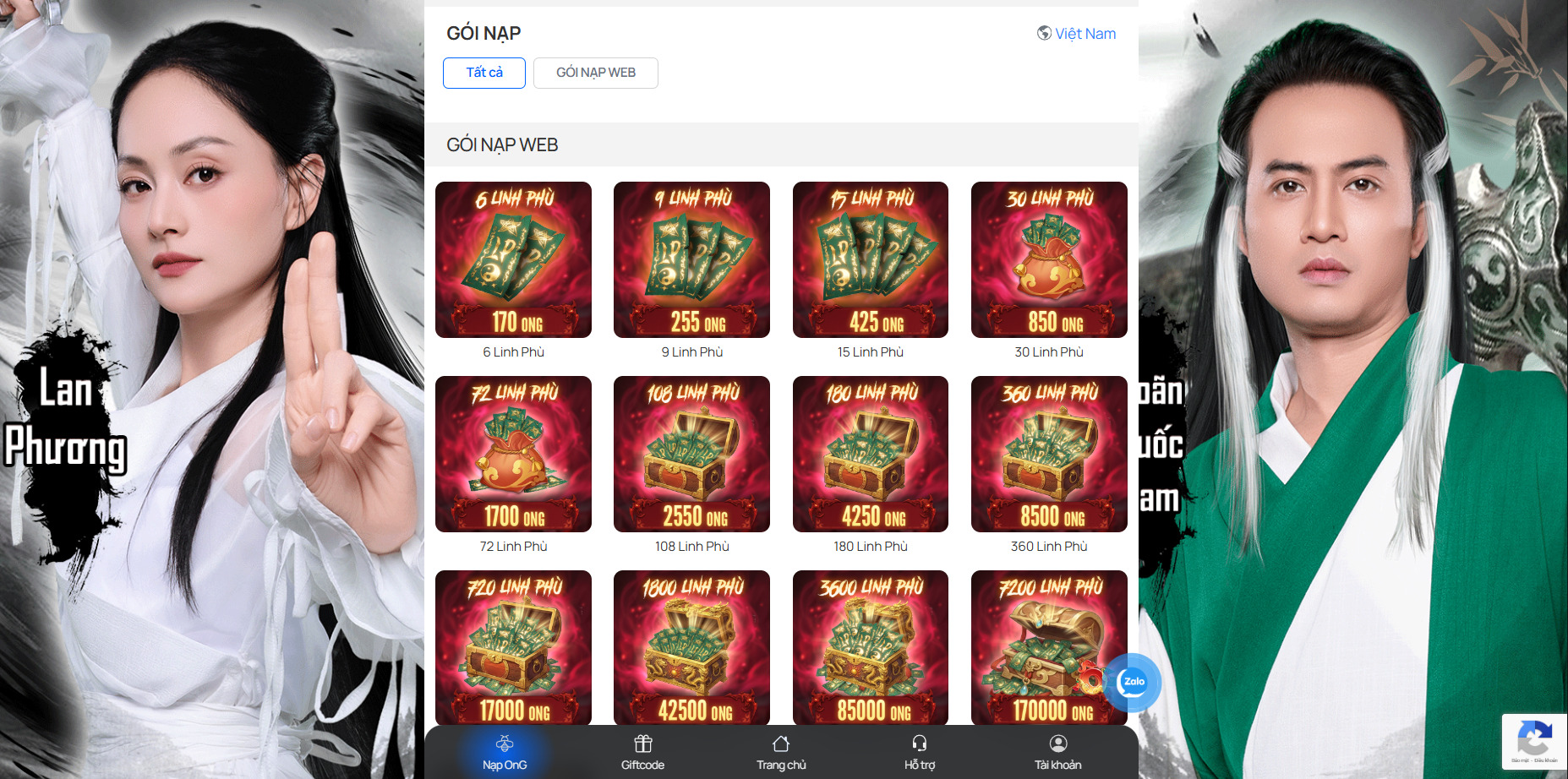Select the 1800 Linh Phù package
Viewport: 1568px width, 779px height.
tap(691, 646)
